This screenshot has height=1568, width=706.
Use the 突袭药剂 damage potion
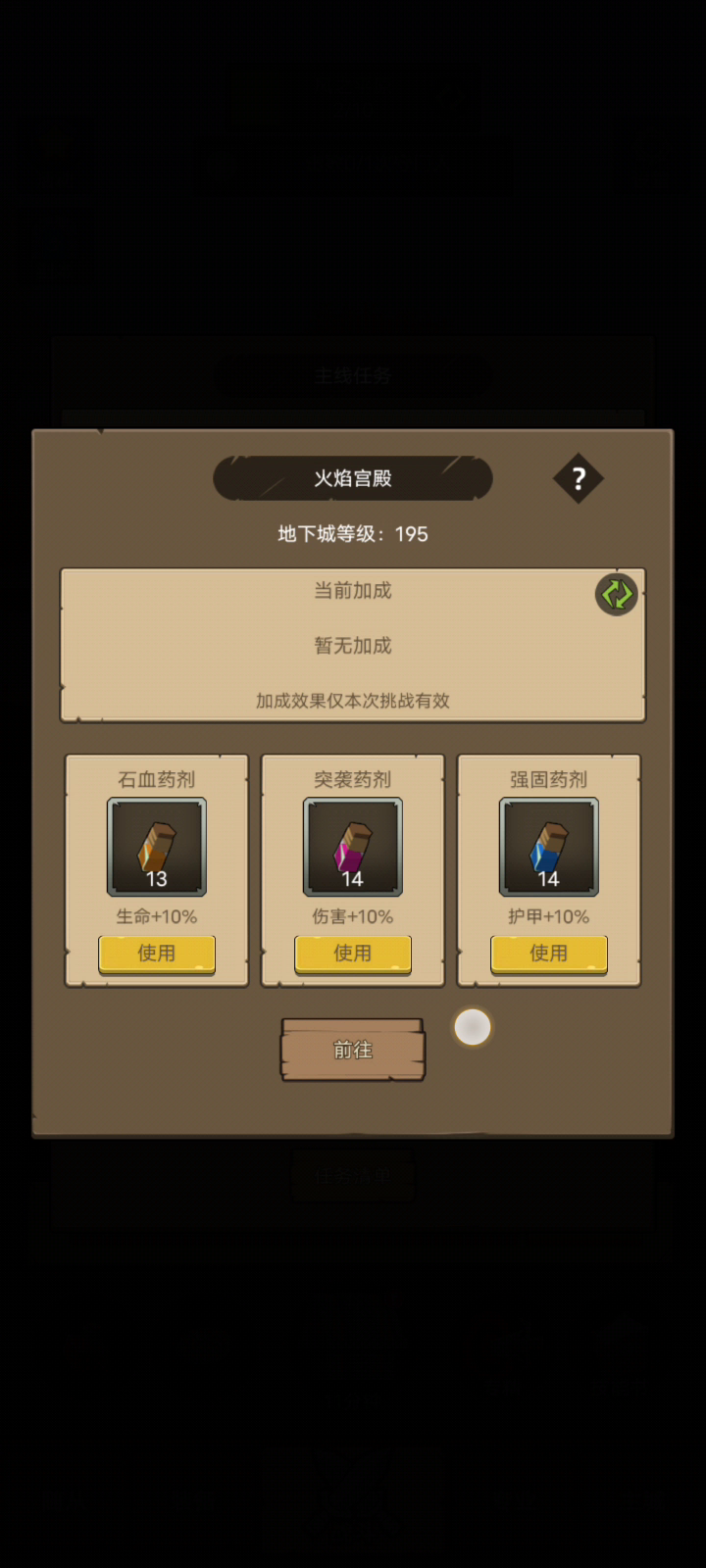353,953
